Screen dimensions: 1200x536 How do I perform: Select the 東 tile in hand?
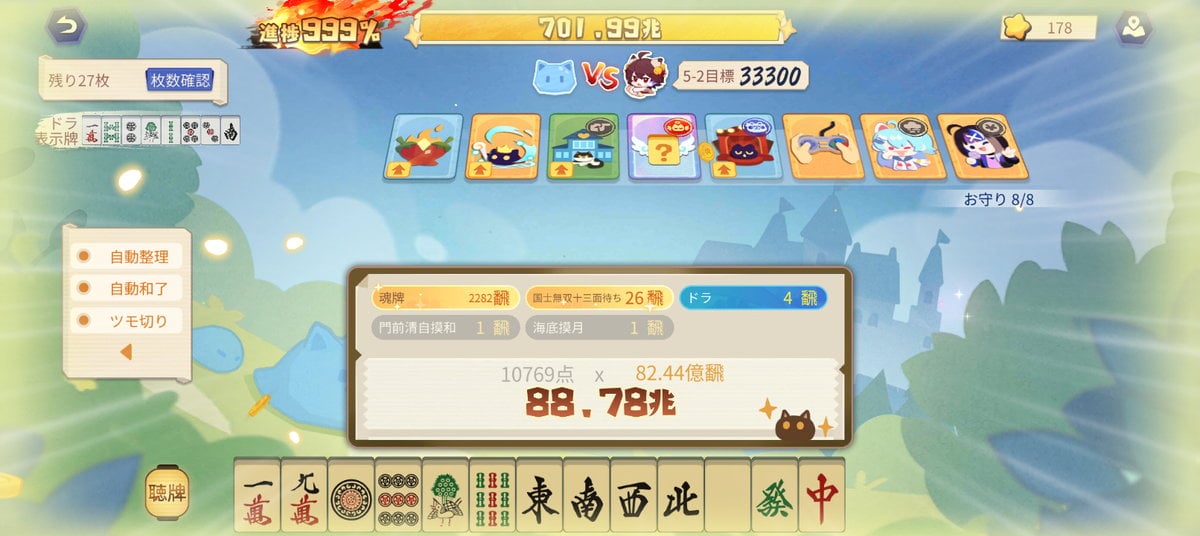tap(539, 496)
